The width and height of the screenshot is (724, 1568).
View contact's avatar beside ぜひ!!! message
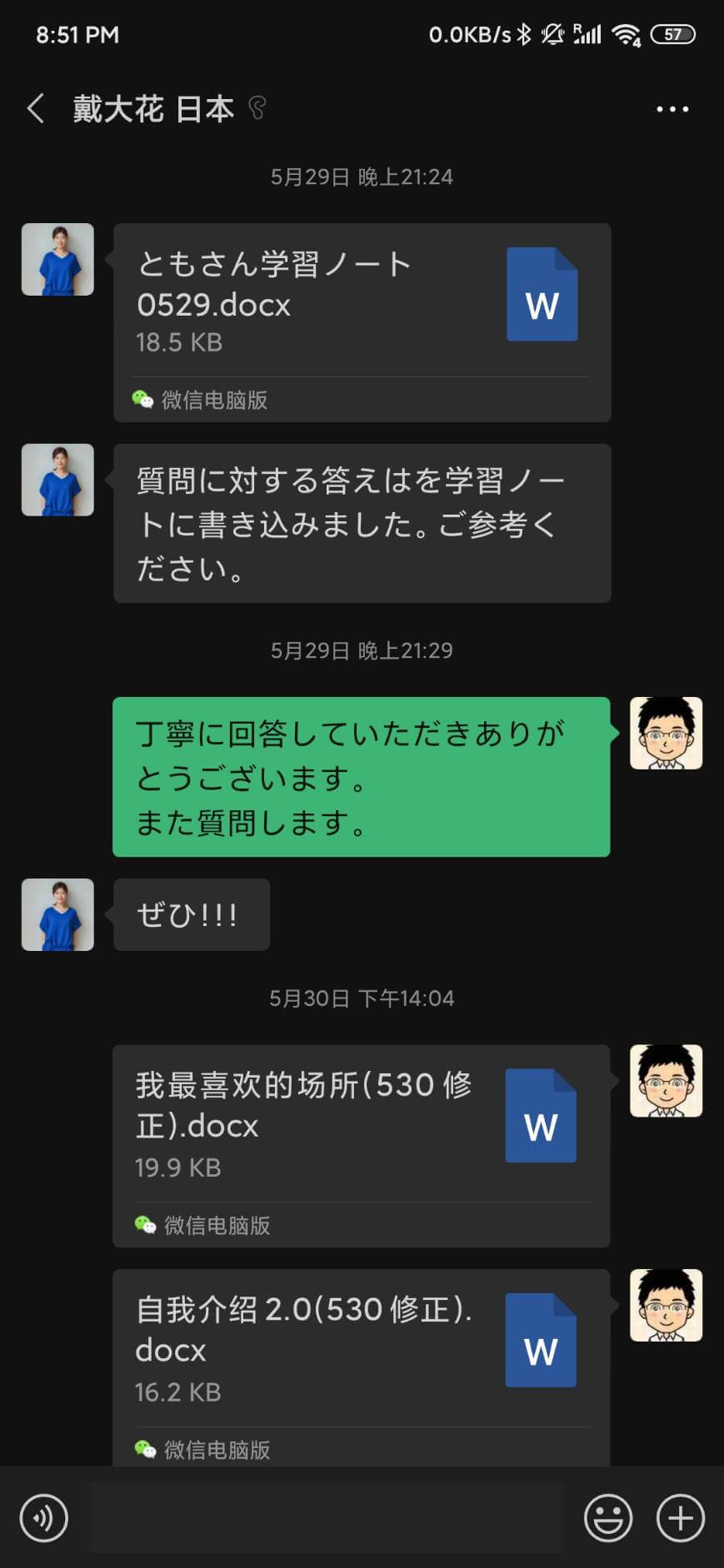coord(57,914)
